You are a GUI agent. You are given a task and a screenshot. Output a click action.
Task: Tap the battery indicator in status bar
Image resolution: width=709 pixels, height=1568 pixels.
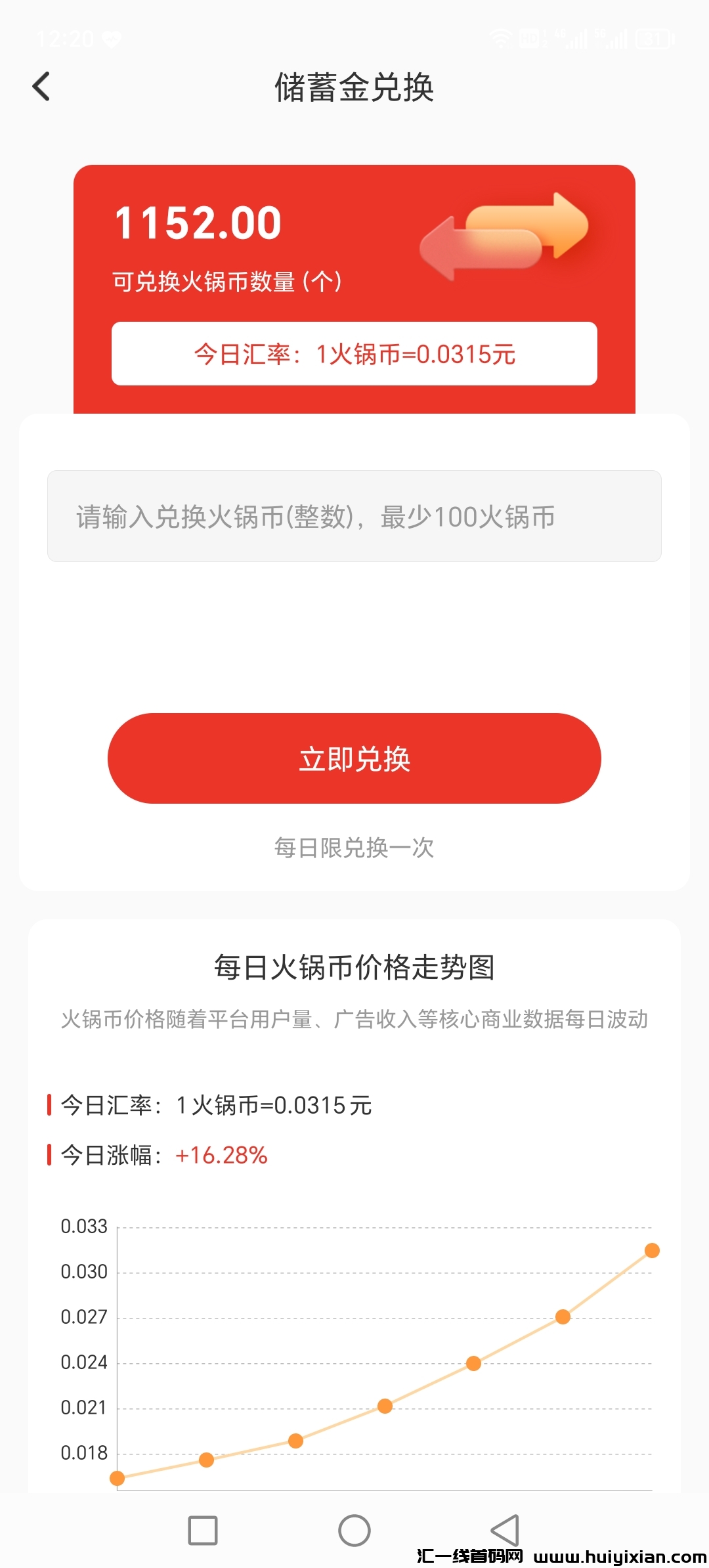click(x=652, y=38)
